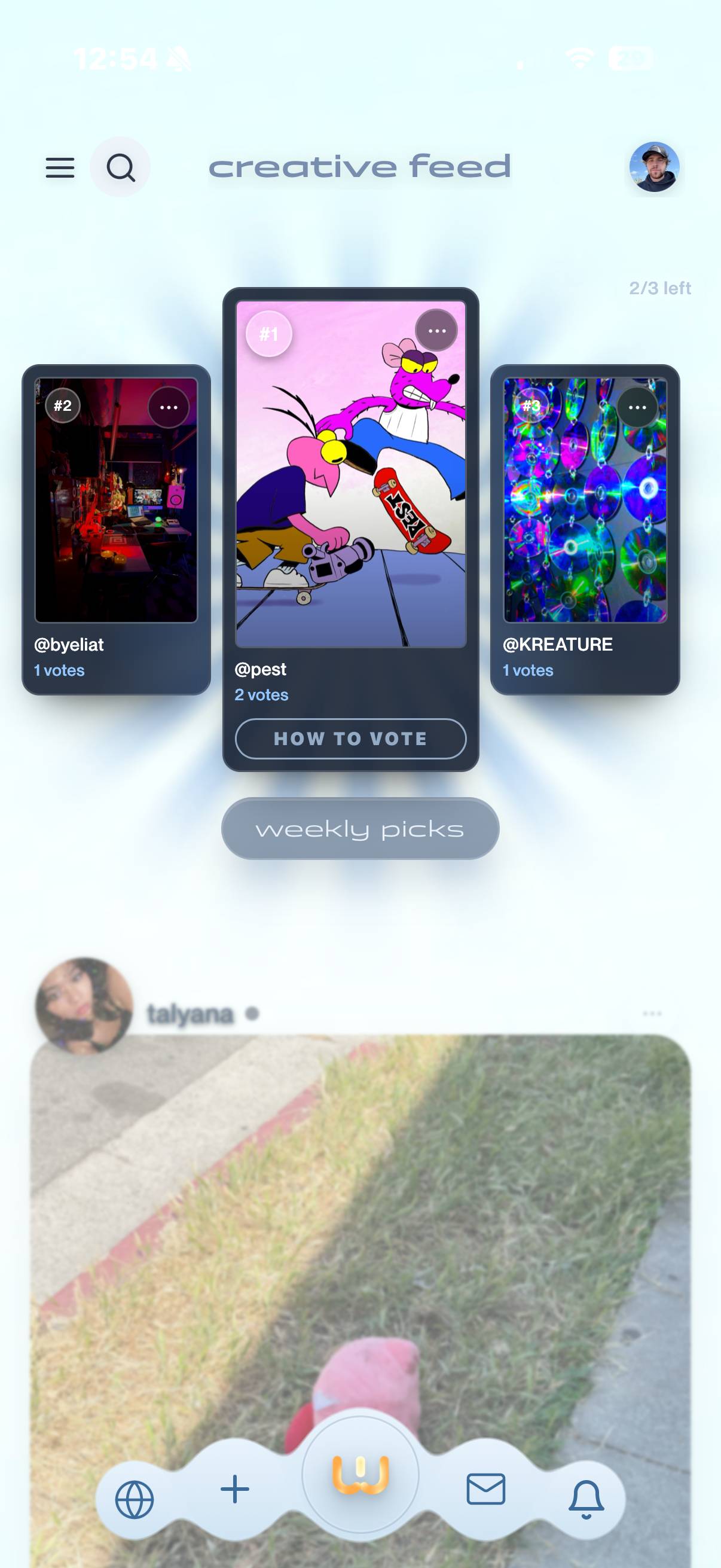
Task: Switch to the globe explore tab
Action: [x=135, y=1499]
